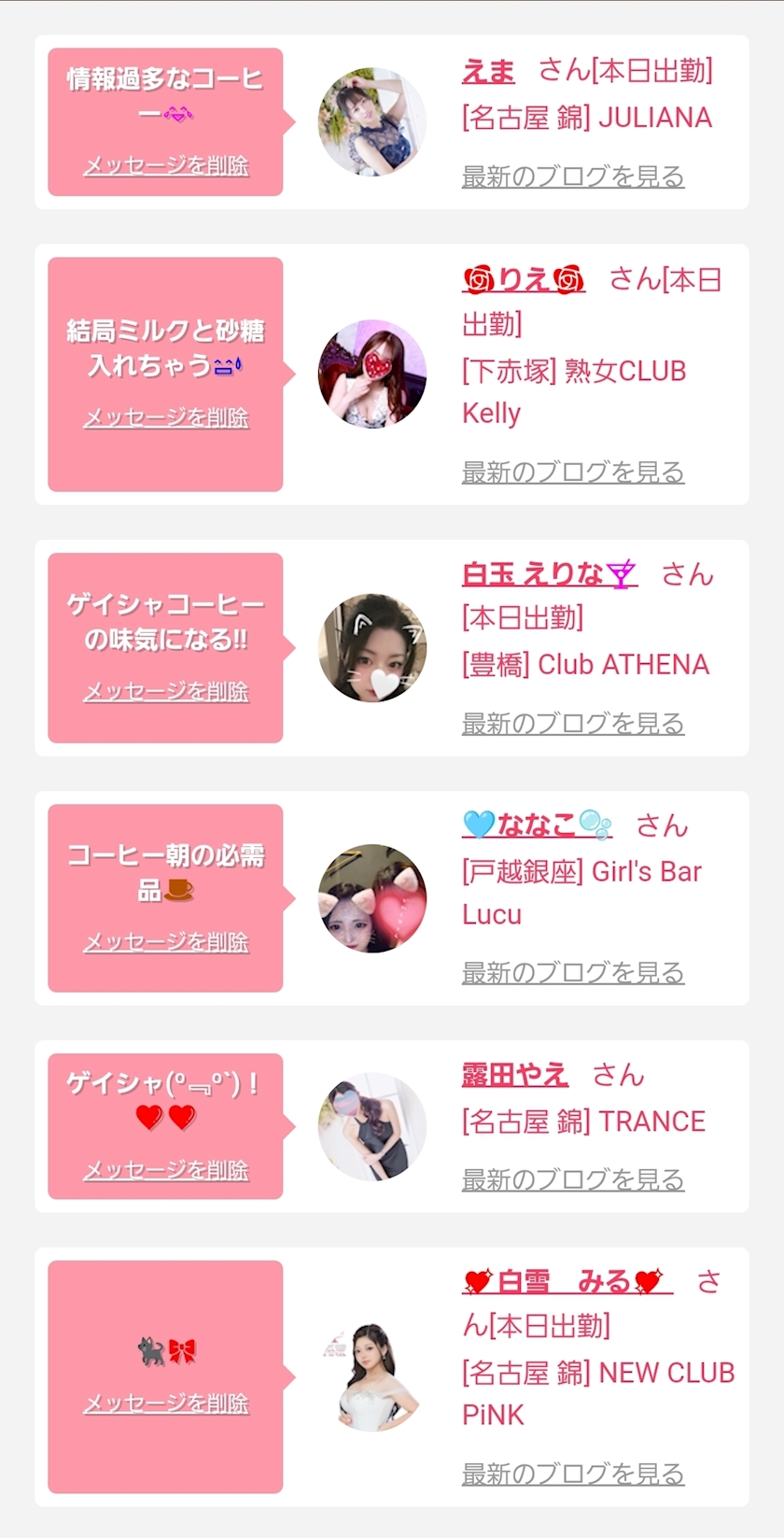Screen dimensions: 784x1538
Task: View 白雪 みる's latest blog
Action: [573, 1474]
